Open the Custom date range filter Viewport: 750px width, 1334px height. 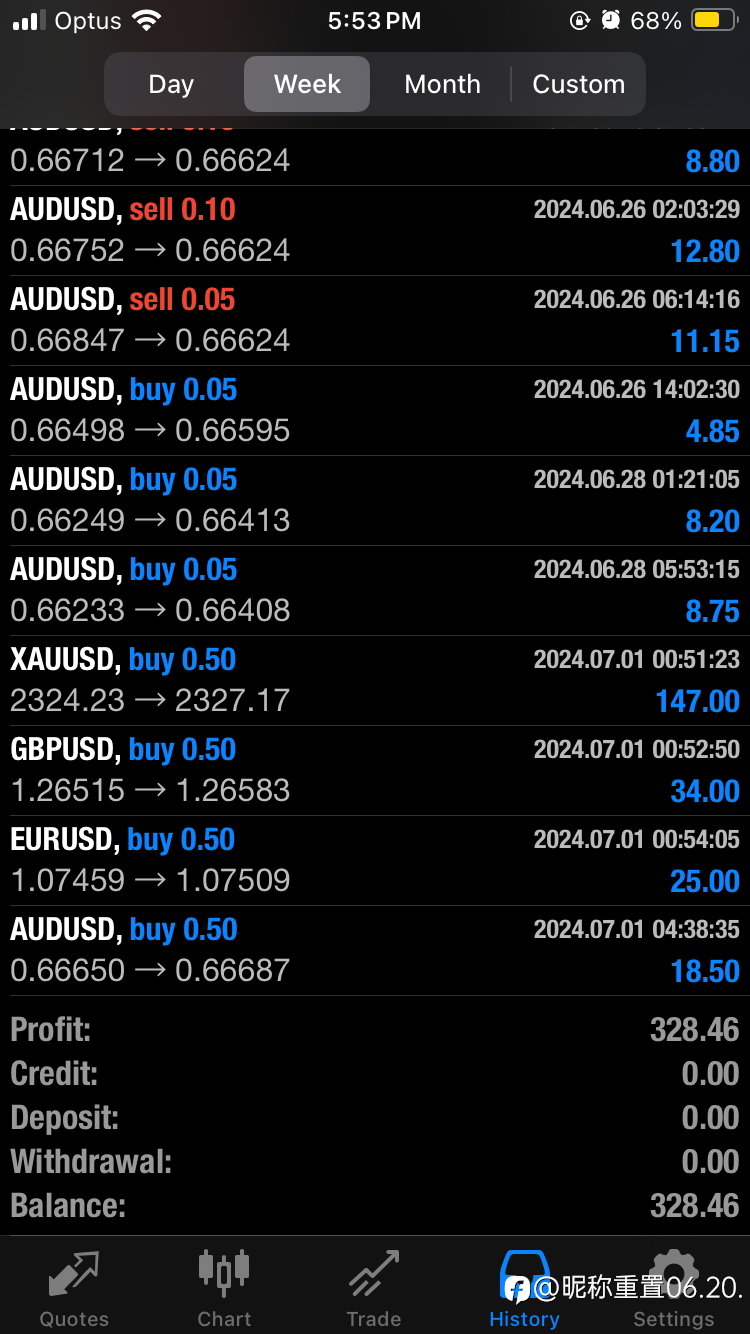(578, 84)
